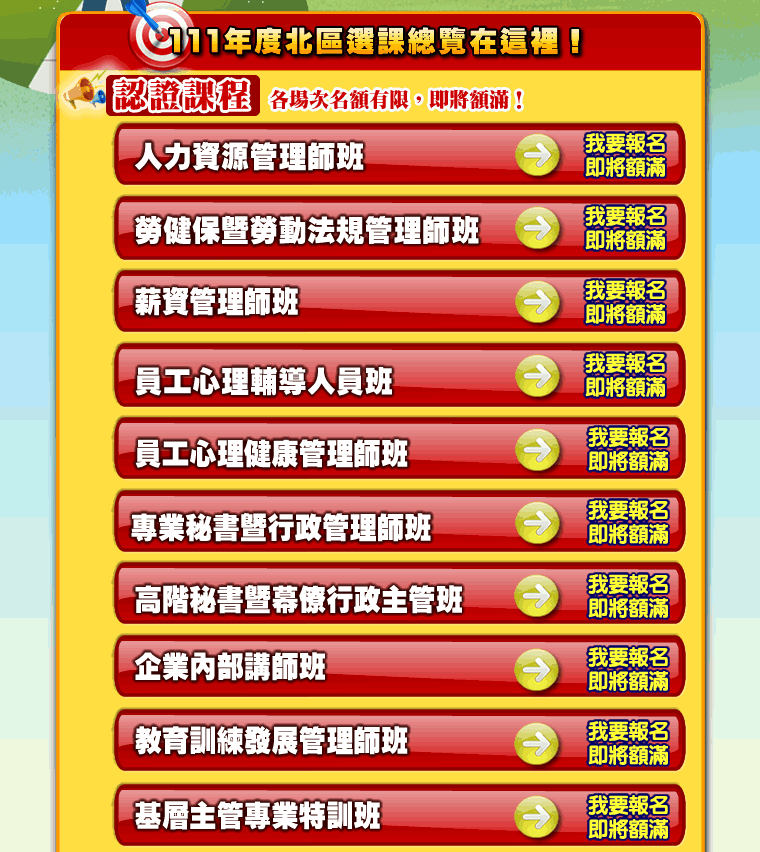Open the 薪資管理師班 registration
The height and width of the screenshot is (852, 760).
[x=399, y=302]
